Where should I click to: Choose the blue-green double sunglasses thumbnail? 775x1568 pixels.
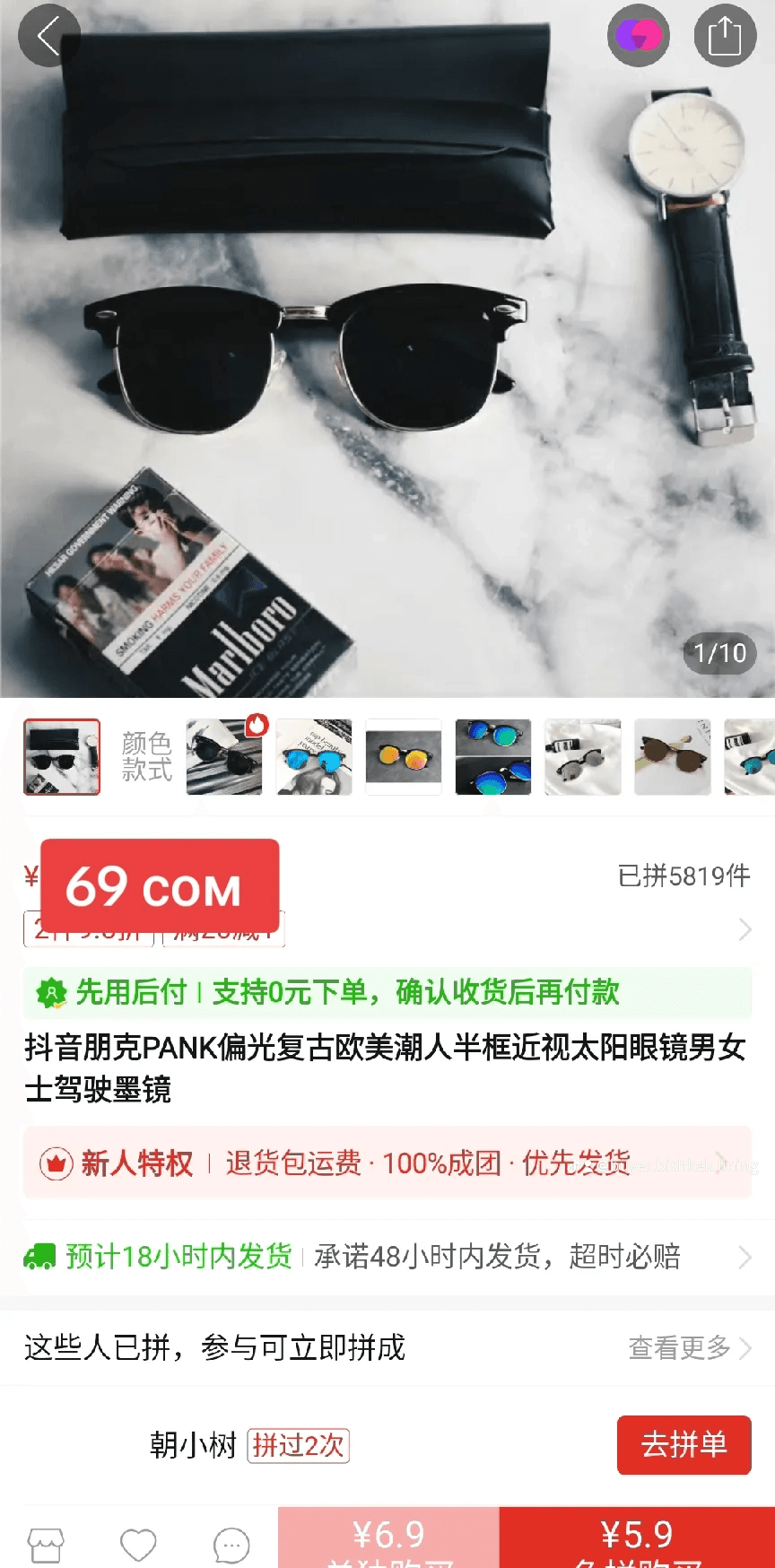pyautogui.click(x=493, y=757)
